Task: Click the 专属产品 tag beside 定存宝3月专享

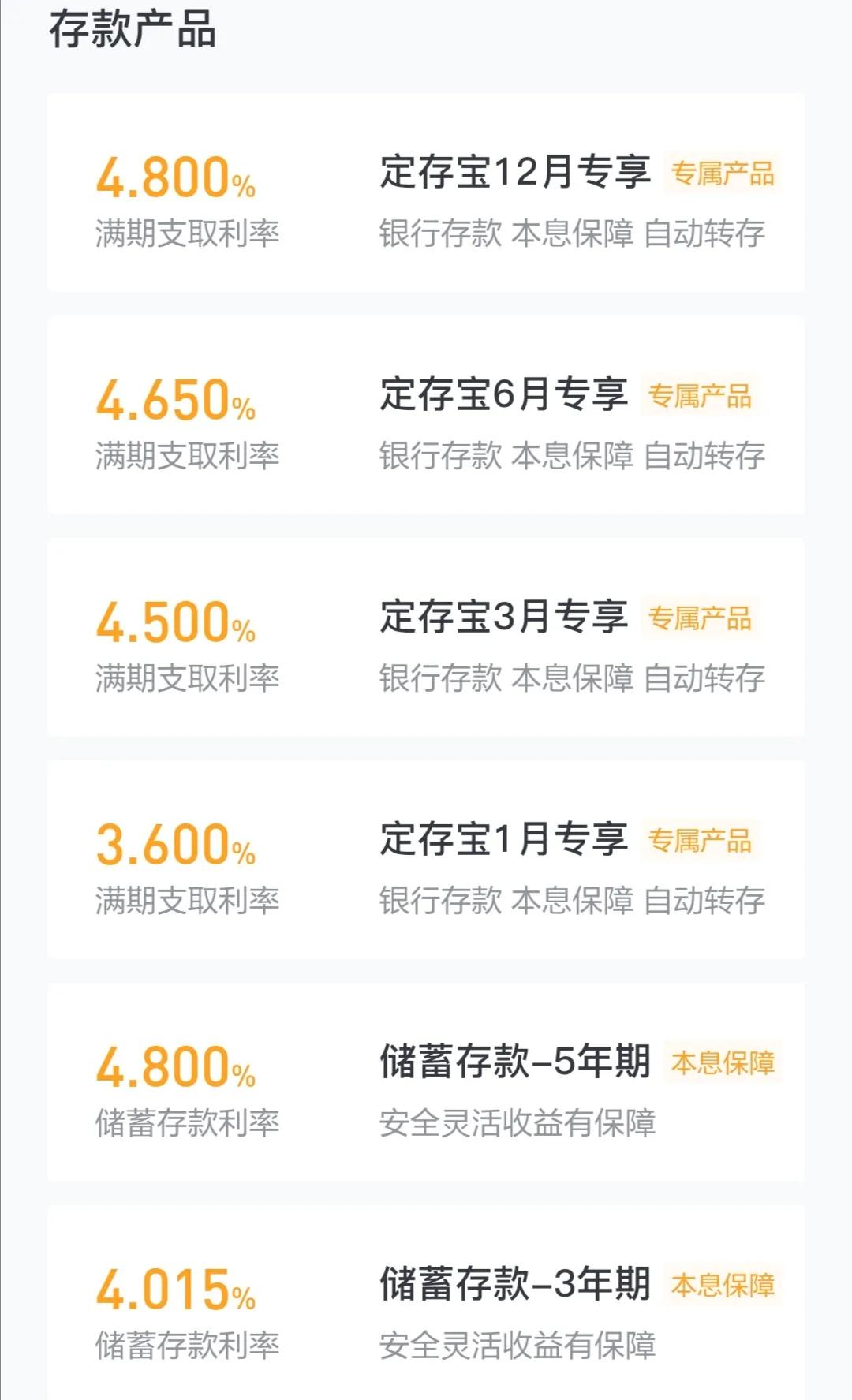Action: click(x=701, y=622)
